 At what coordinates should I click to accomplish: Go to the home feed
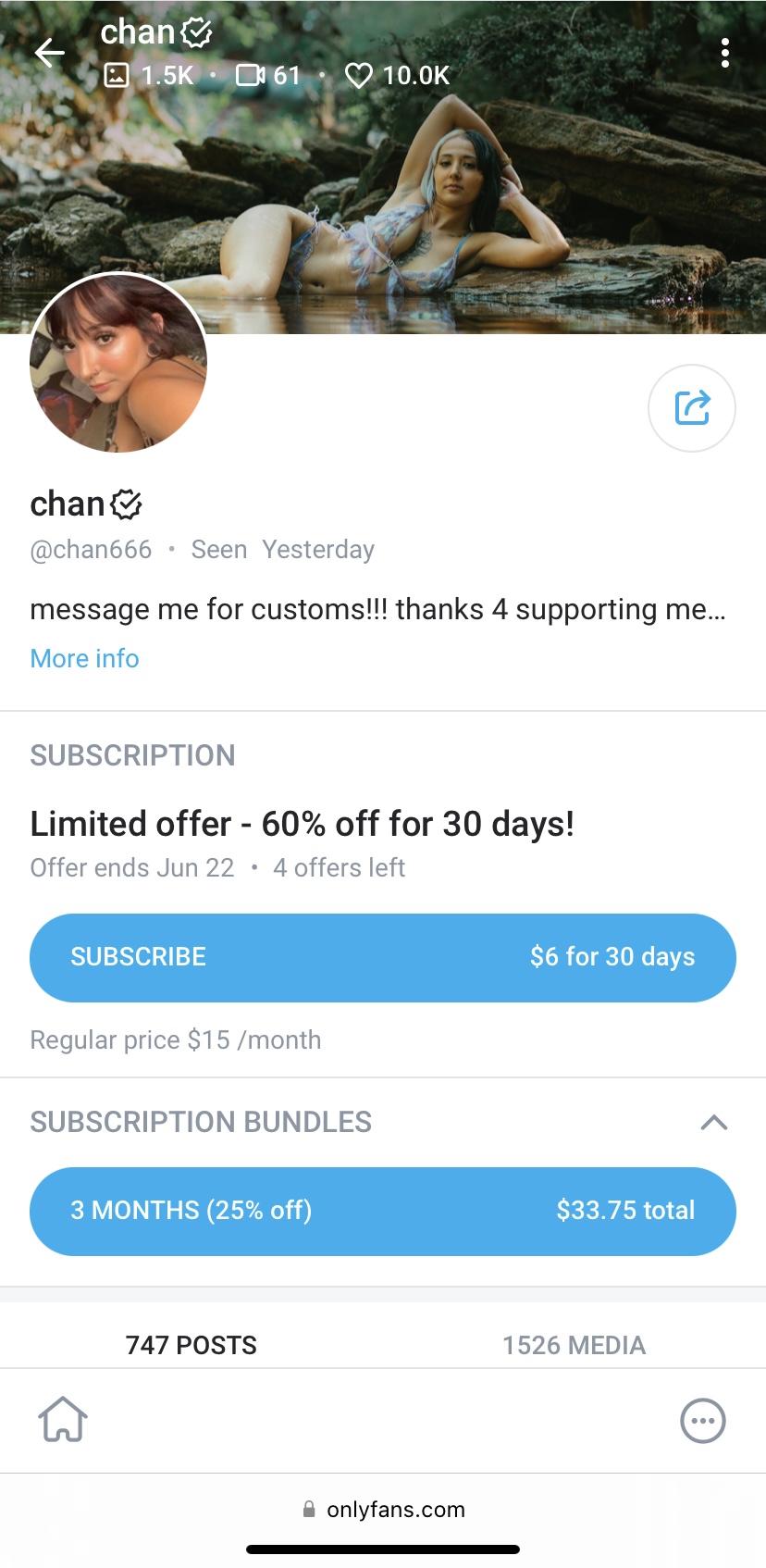(63, 1420)
